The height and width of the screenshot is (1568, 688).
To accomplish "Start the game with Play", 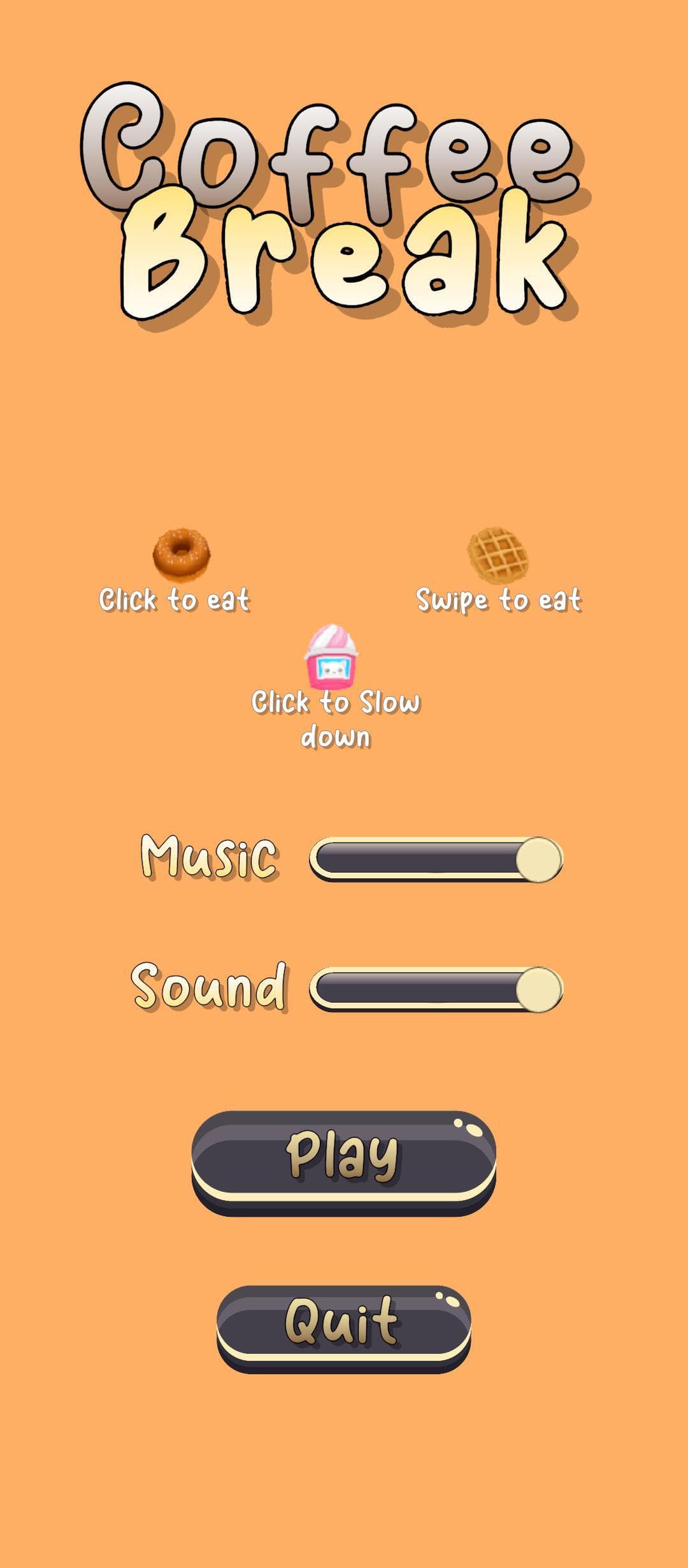I will pyautogui.click(x=343, y=1163).
